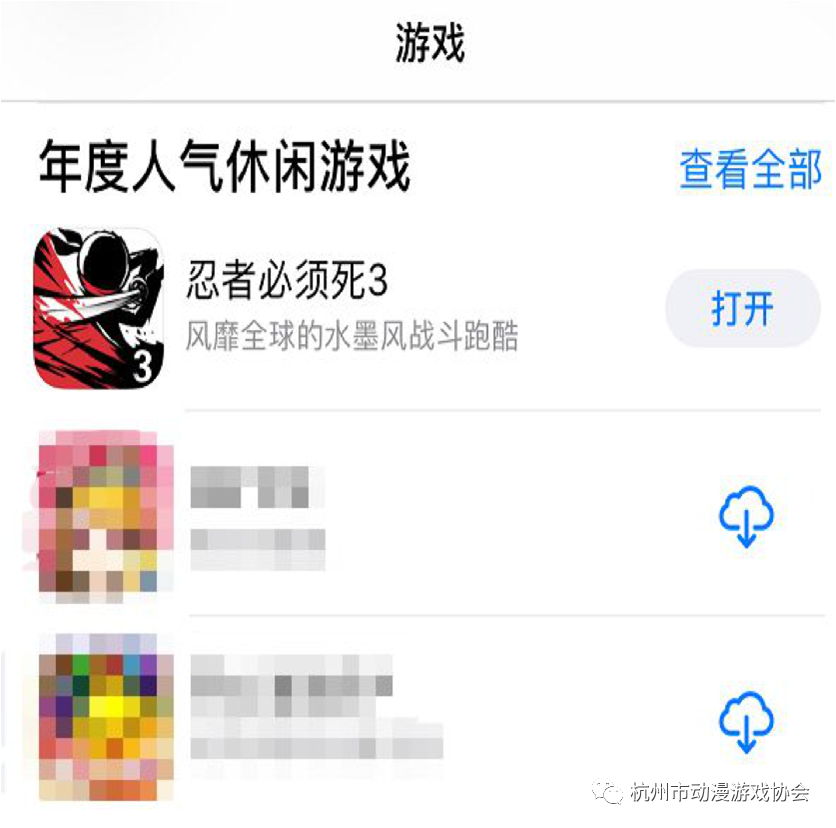Viewport: 836px width, 828px height.
Task: Open 忍者必须死3 with the 打开 button
Action: click(x=742, y=308)
